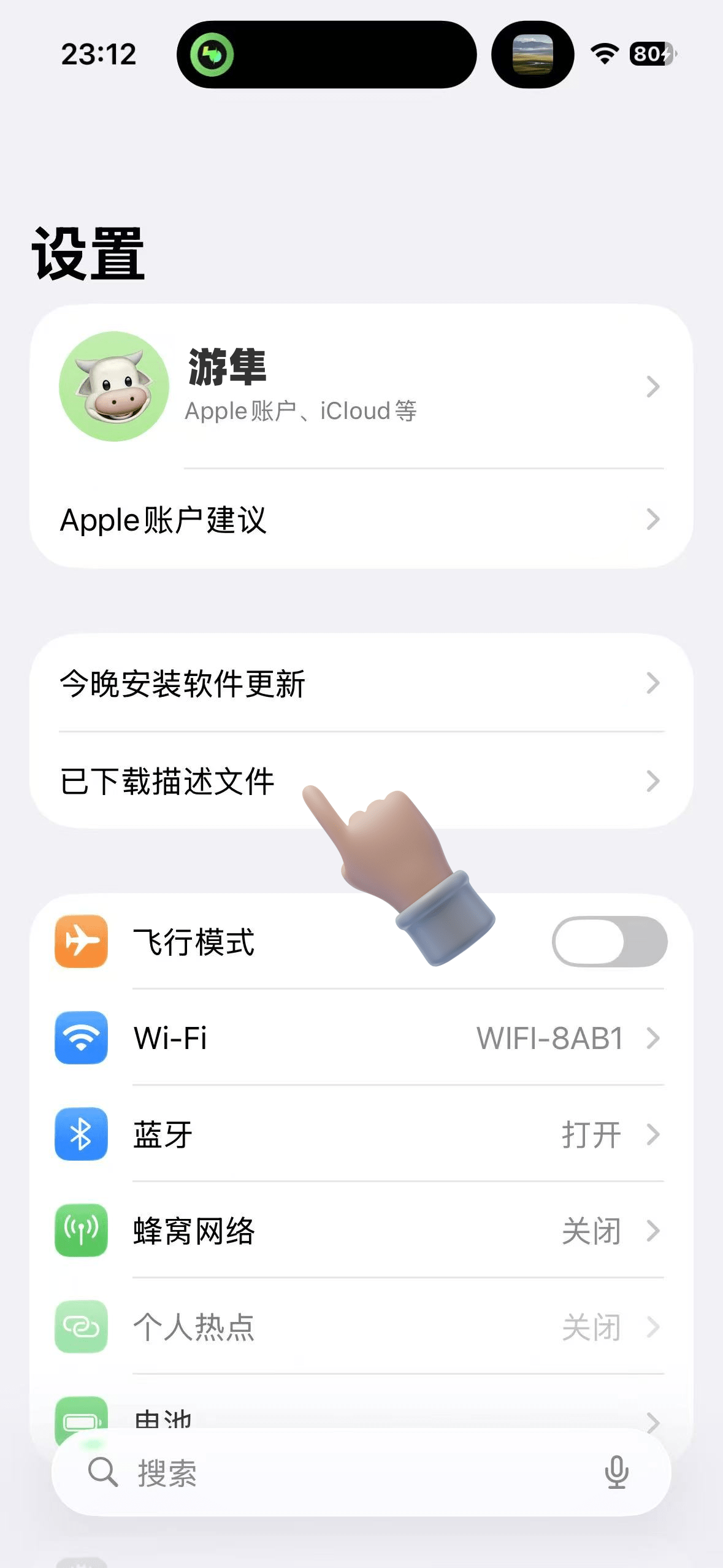Toggle 飞行模式 switch on
Viewport: 723px width, 1568px height.
coord(609,942)
